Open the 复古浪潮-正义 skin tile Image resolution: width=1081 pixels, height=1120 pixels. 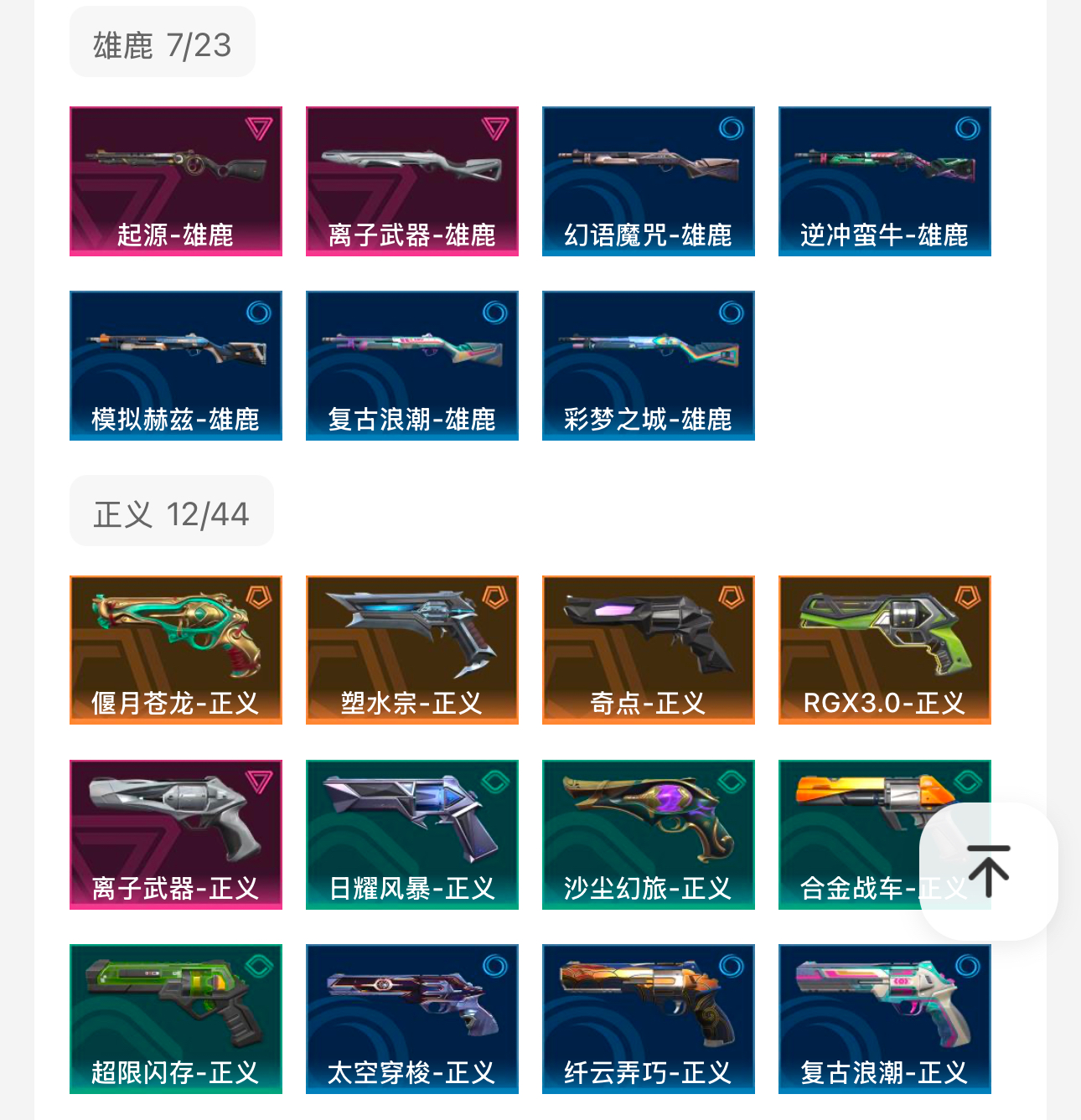coord(885,1019)
